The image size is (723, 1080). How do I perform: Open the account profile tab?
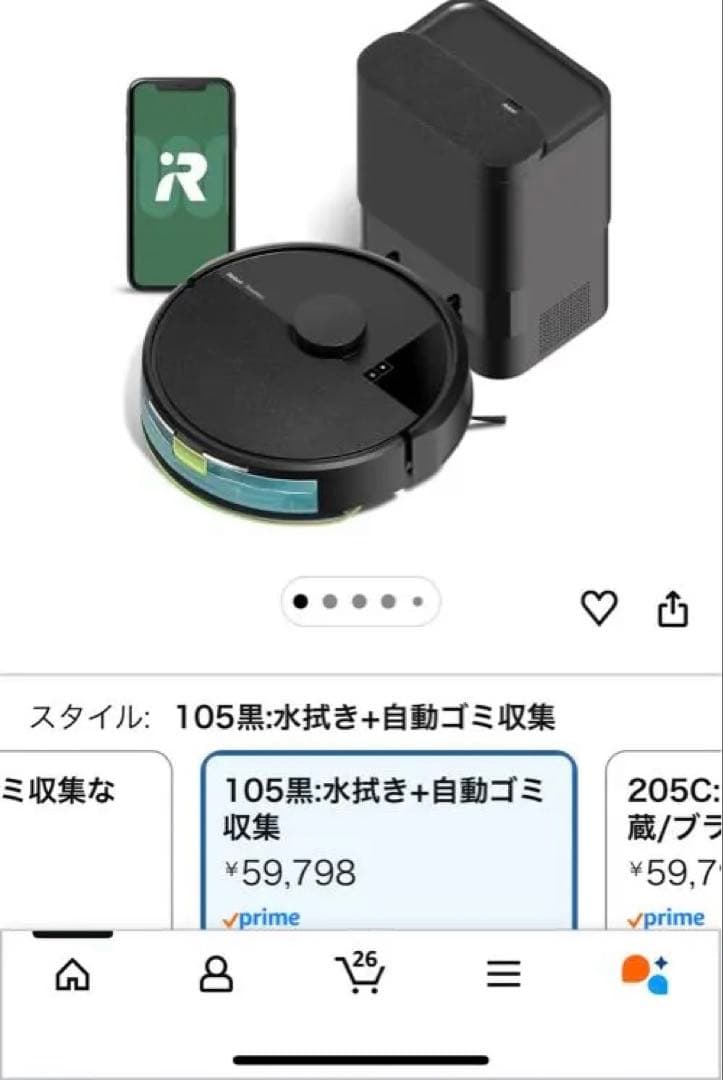click(x=216, y=974)
